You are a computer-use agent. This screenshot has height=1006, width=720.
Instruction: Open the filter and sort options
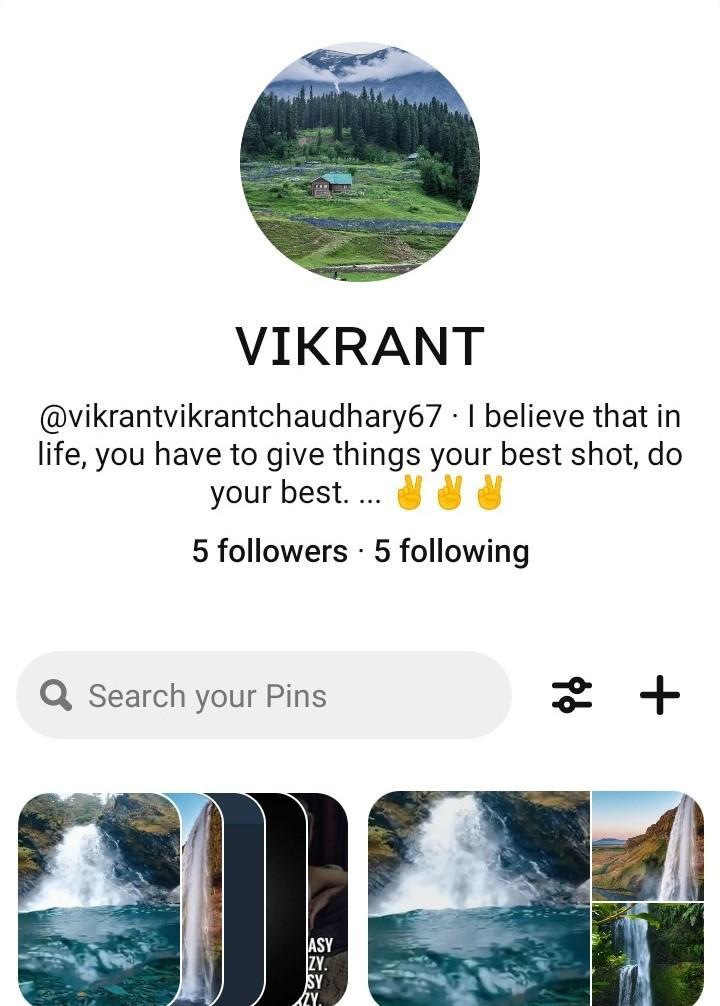pyautogui.click(x=572, y=695)
